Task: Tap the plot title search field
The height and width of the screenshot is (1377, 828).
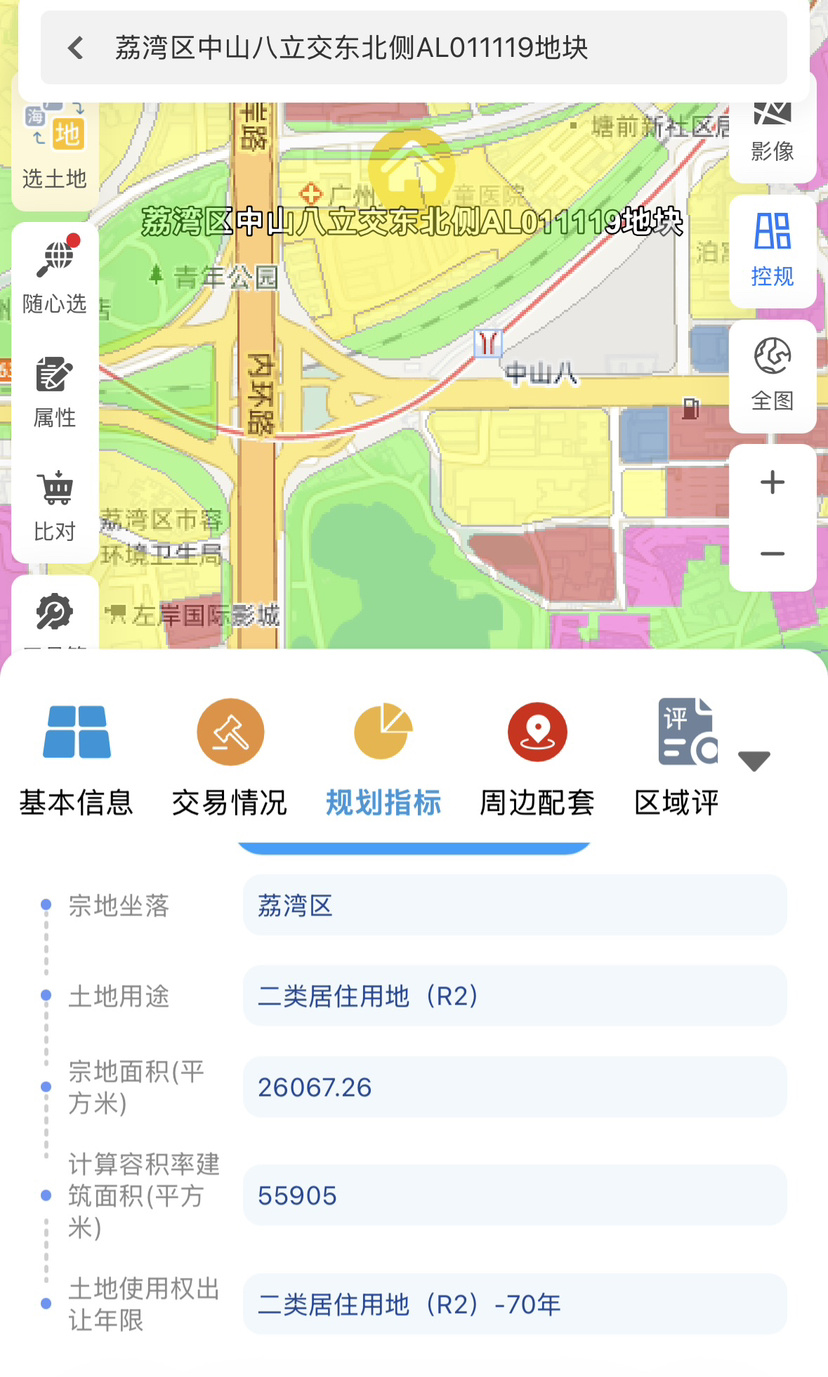Action: point(430,47)
